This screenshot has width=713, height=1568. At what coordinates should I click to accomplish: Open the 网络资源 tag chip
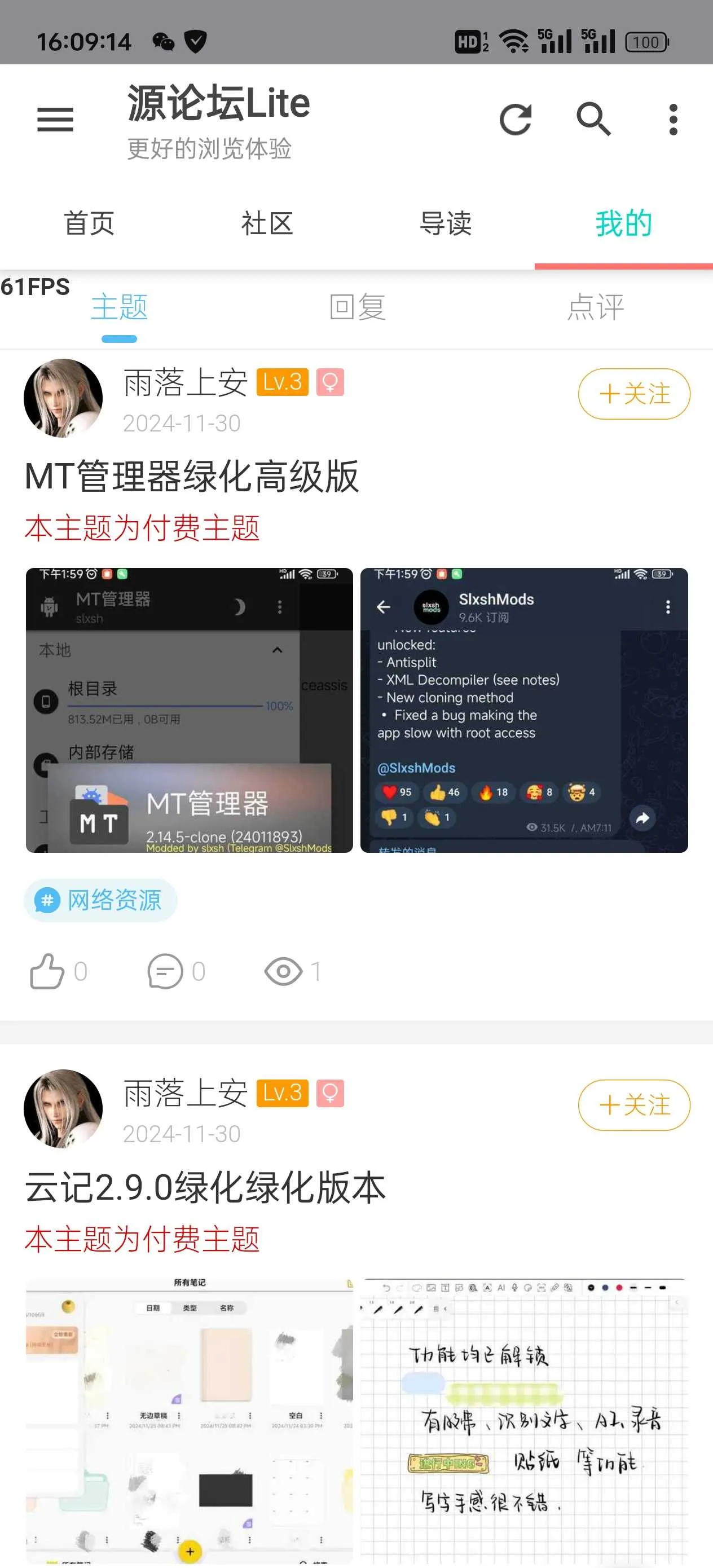[100, 900]
